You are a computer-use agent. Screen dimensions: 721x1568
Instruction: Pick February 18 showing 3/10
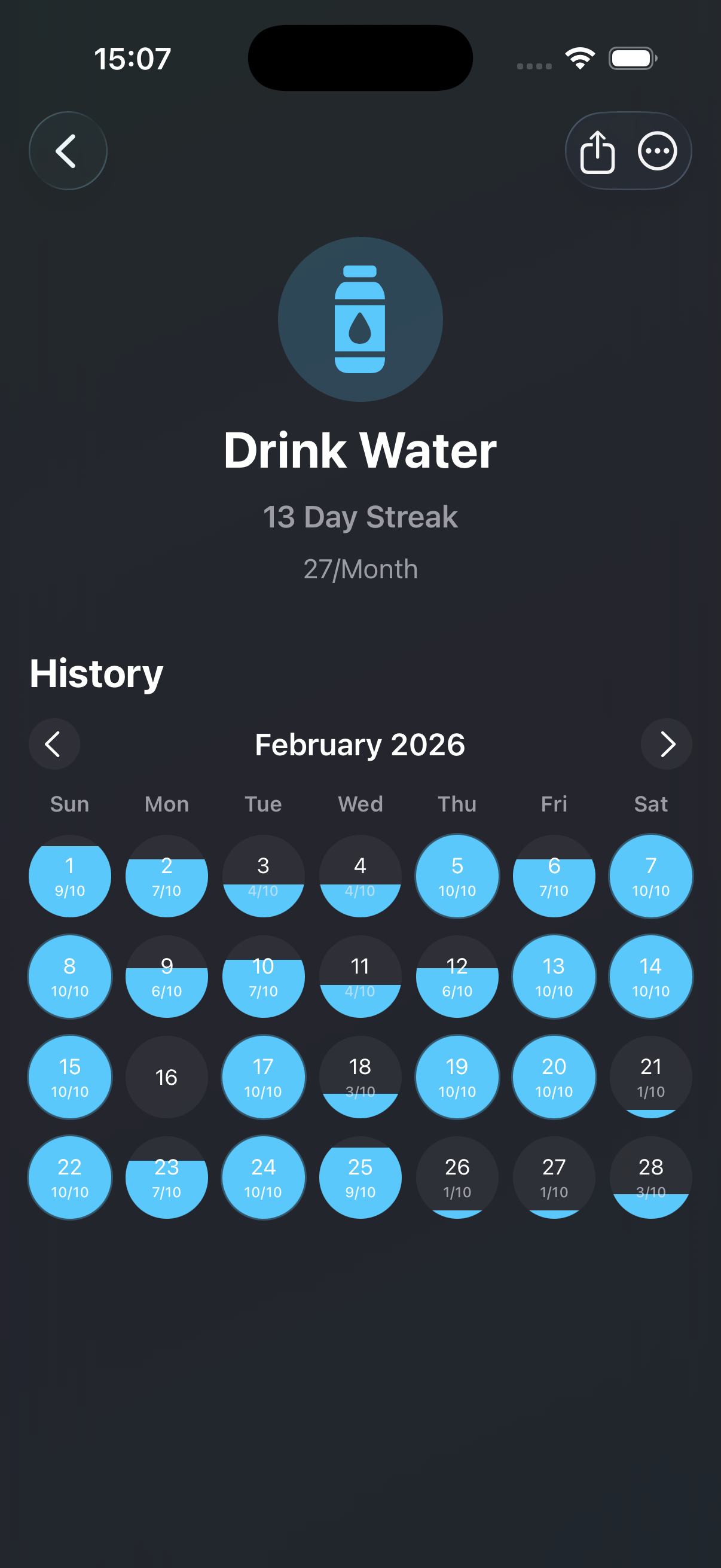click(x=360, y=1077)
